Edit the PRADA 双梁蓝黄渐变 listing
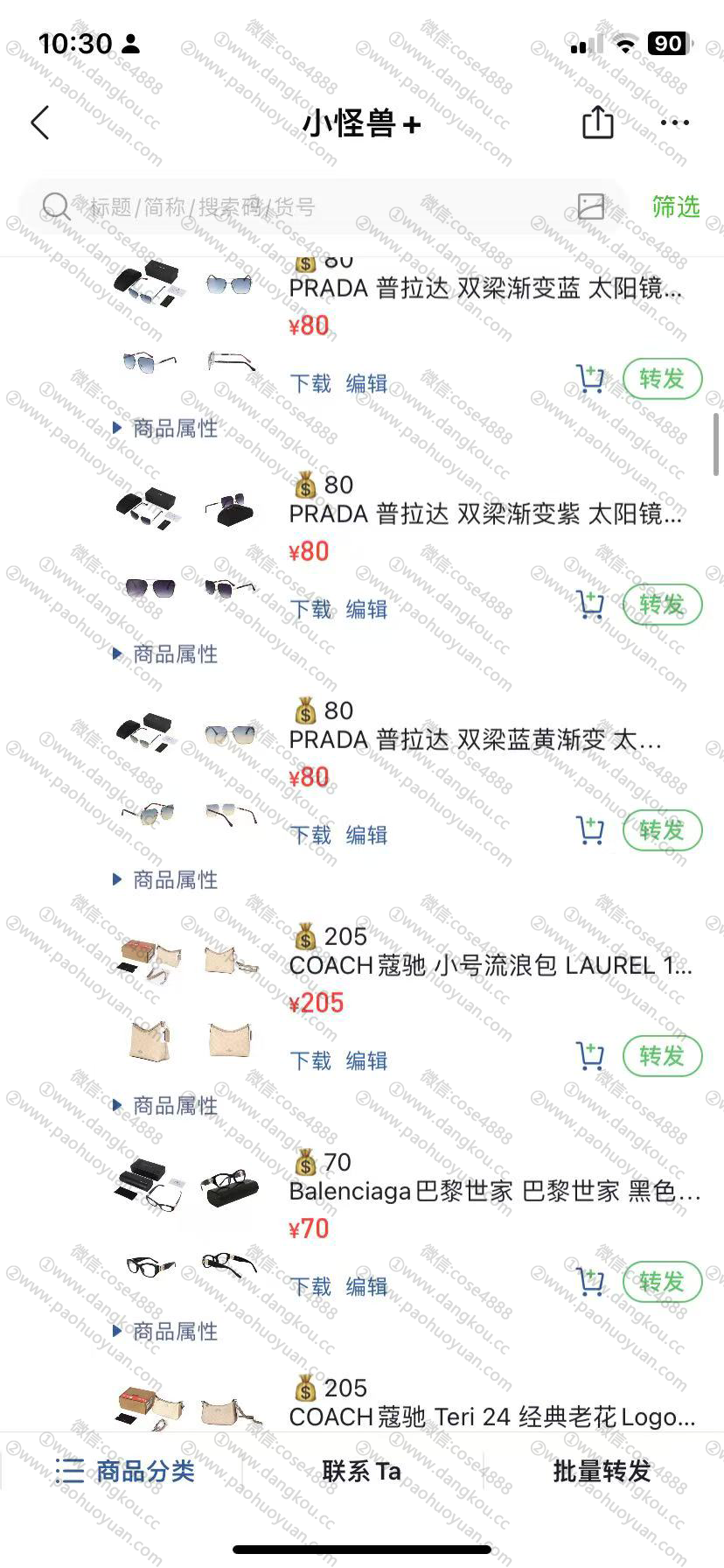 click(x=366, y=835)
